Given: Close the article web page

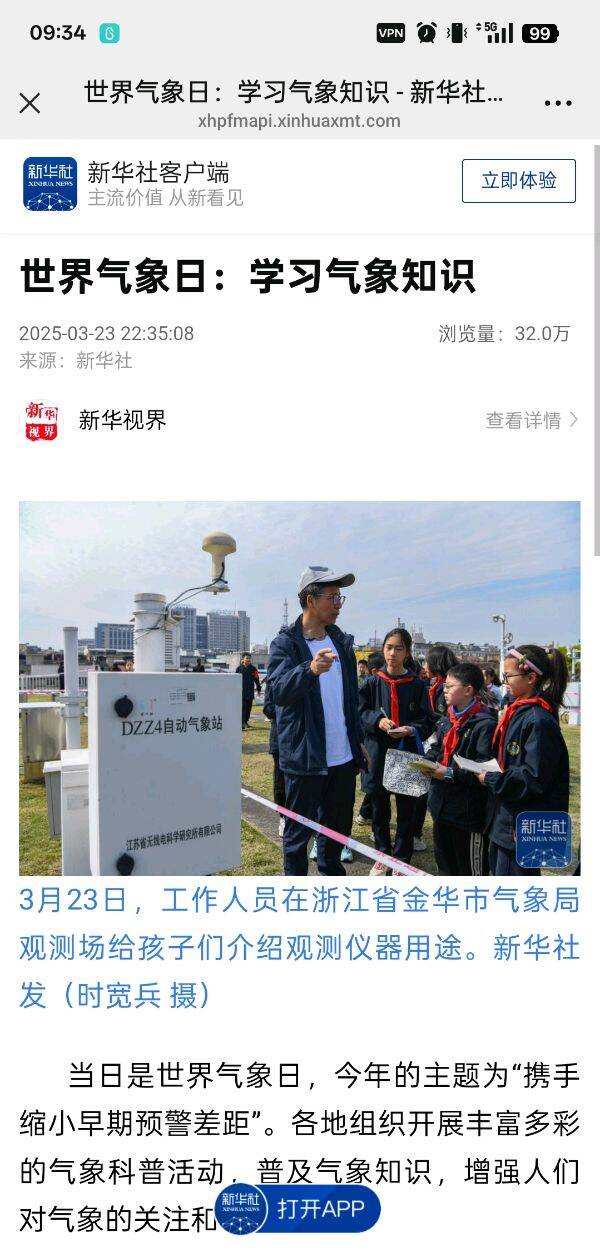Looking at the screenshot, I should click(30, 103).
